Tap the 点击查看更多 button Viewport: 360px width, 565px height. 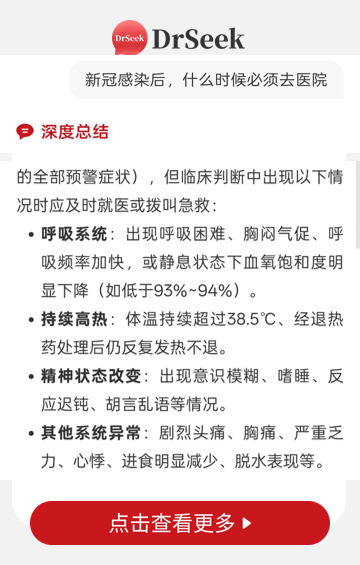180,523
